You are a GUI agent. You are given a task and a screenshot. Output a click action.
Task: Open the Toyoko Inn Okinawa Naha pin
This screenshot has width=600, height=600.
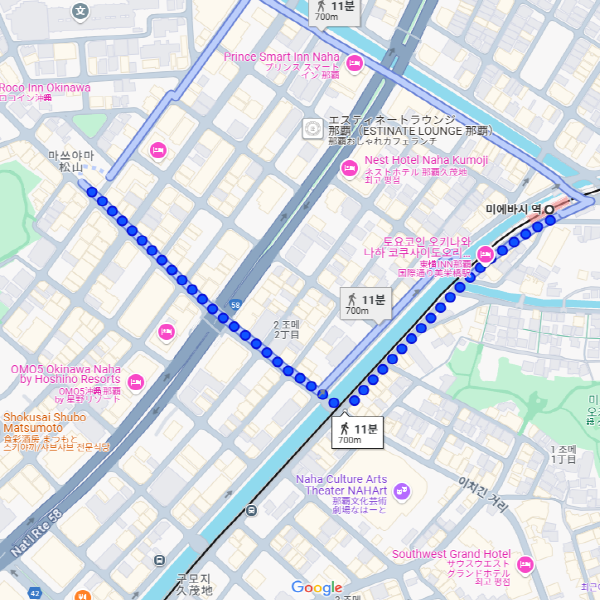[x=485, y=254]
